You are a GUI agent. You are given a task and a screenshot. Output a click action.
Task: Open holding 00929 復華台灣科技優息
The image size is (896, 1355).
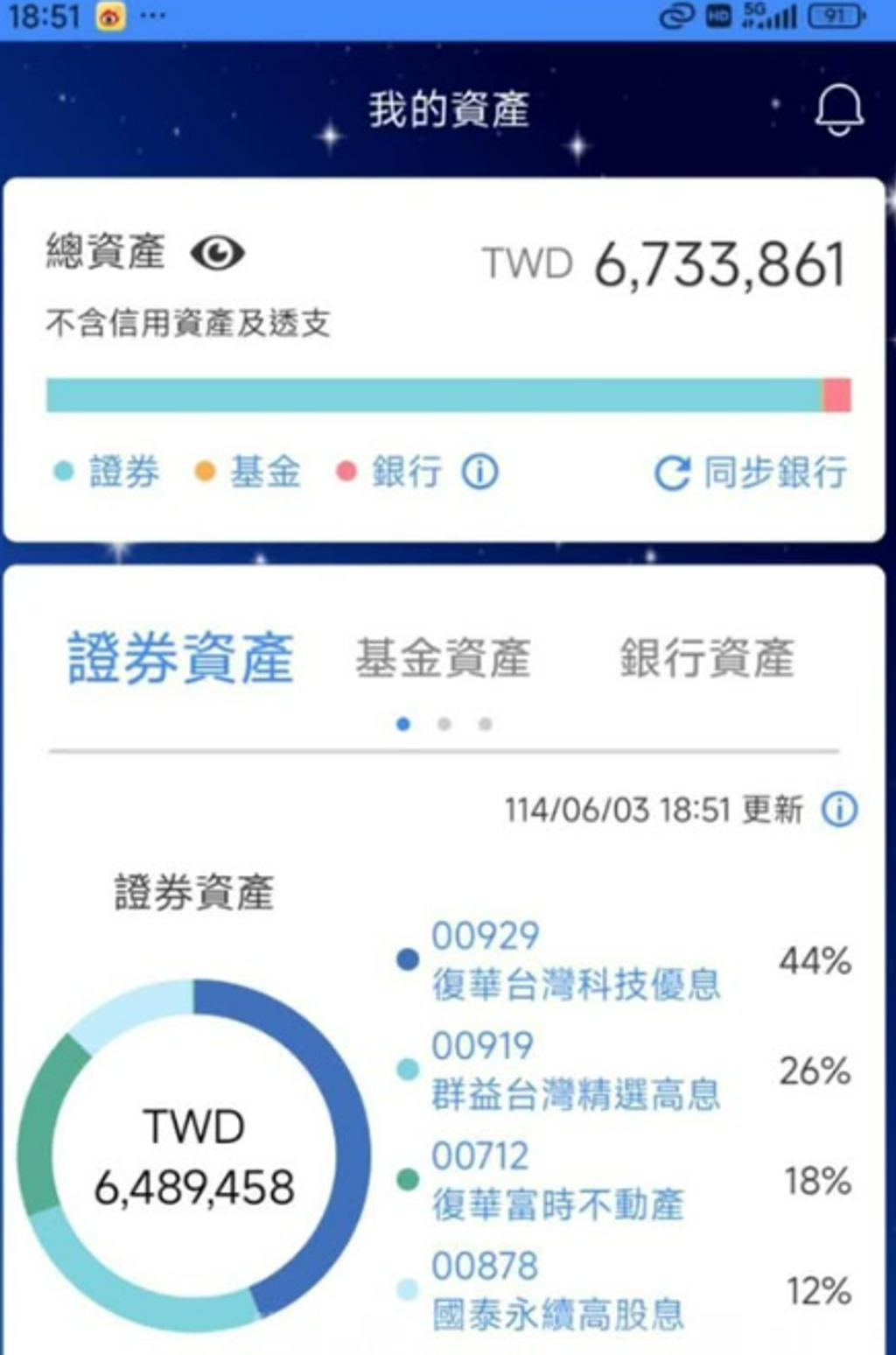pos(575,960)
